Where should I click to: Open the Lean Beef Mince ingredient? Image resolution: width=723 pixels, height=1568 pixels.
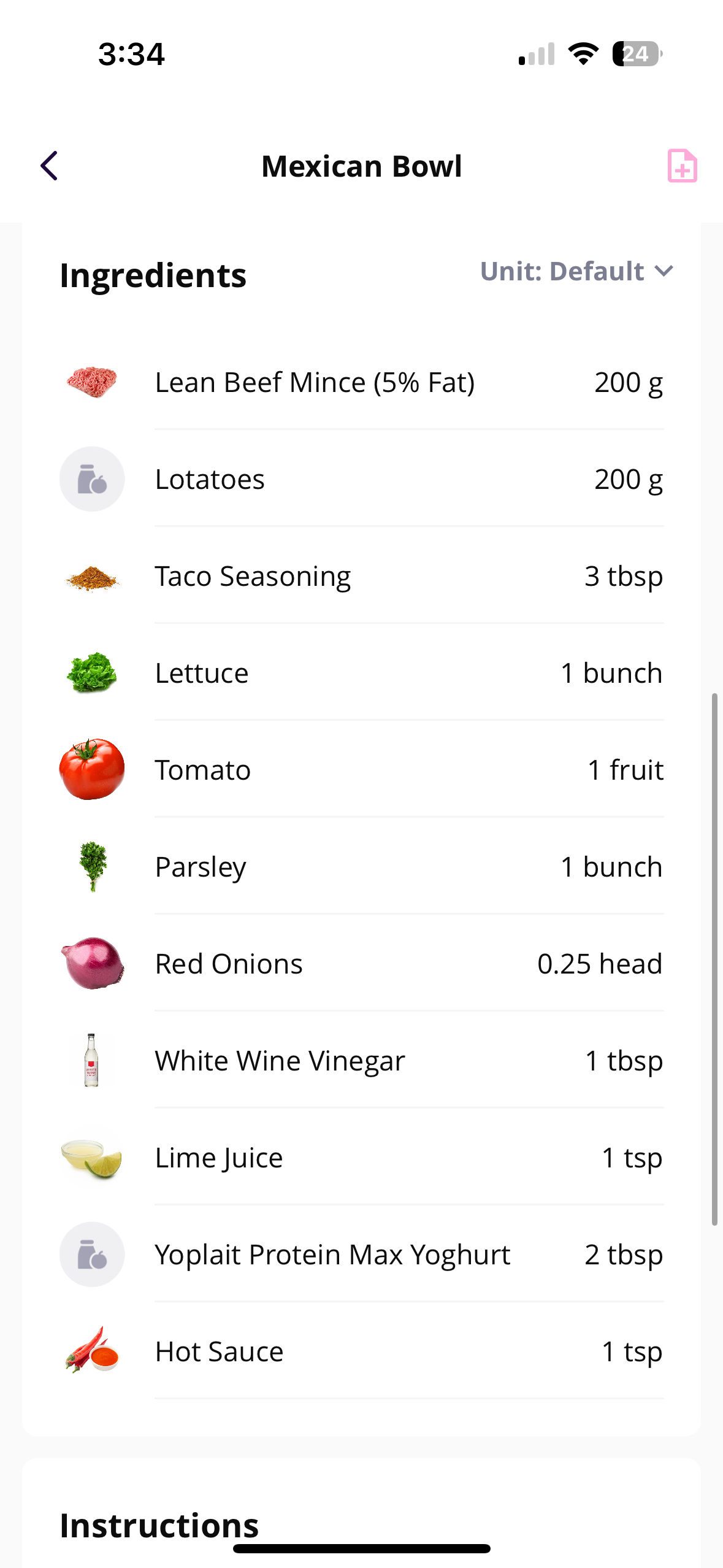(x=361, y=382)
